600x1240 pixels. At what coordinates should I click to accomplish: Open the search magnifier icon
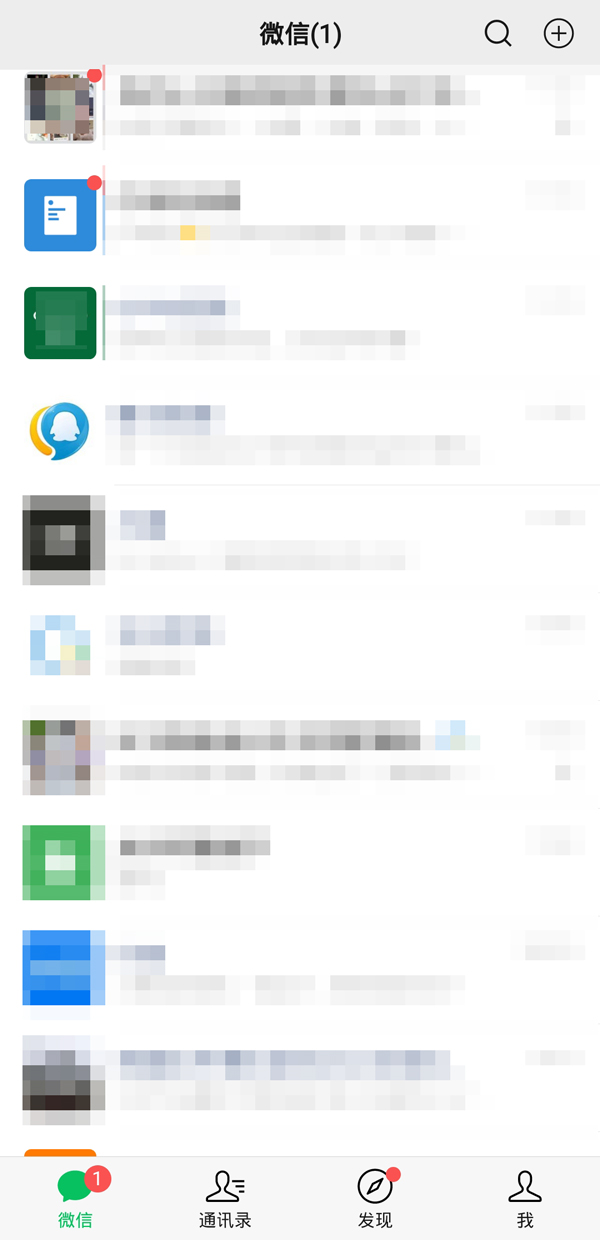[x=498, y=33]
